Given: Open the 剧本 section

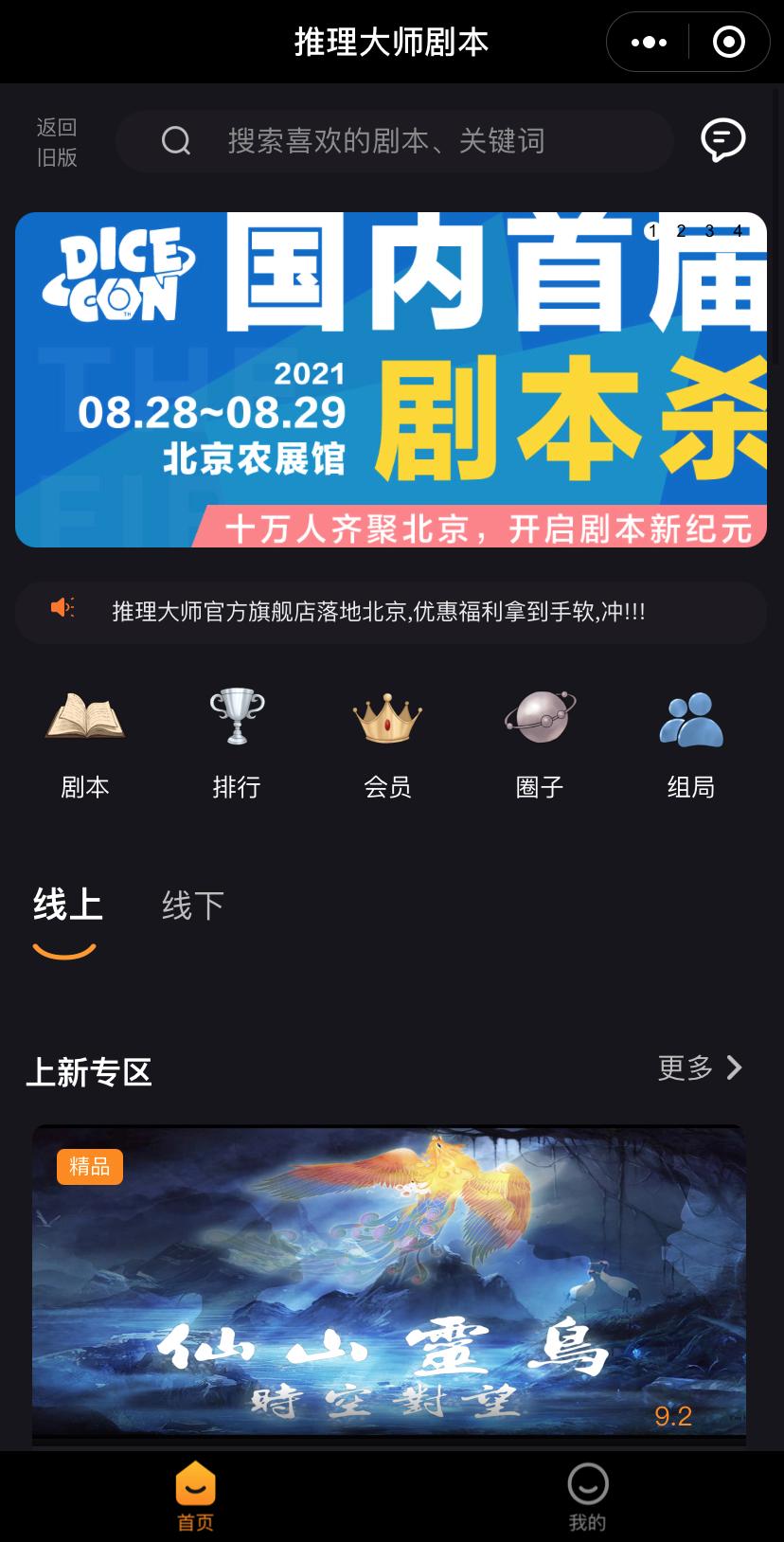Looking at the screenshot, I should coord(85,744).
